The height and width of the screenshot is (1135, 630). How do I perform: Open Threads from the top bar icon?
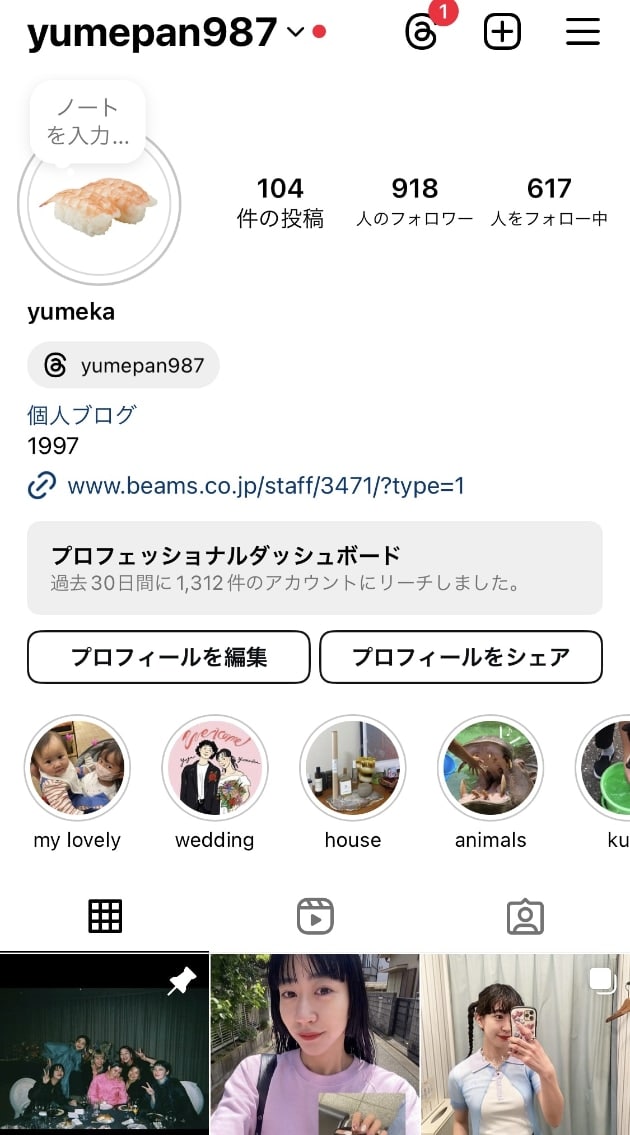point(422,33)
